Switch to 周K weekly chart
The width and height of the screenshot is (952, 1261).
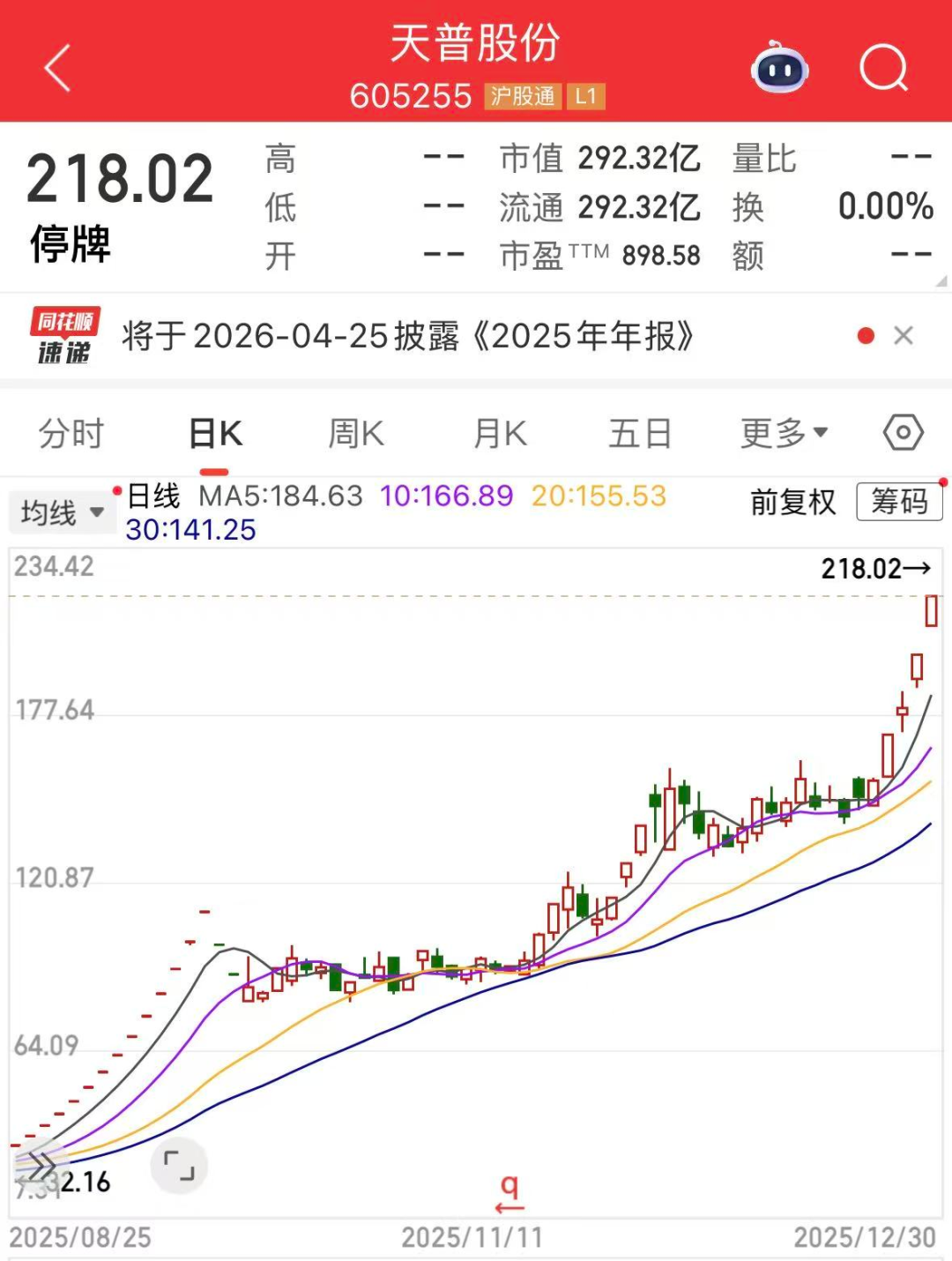coord(355,434)
